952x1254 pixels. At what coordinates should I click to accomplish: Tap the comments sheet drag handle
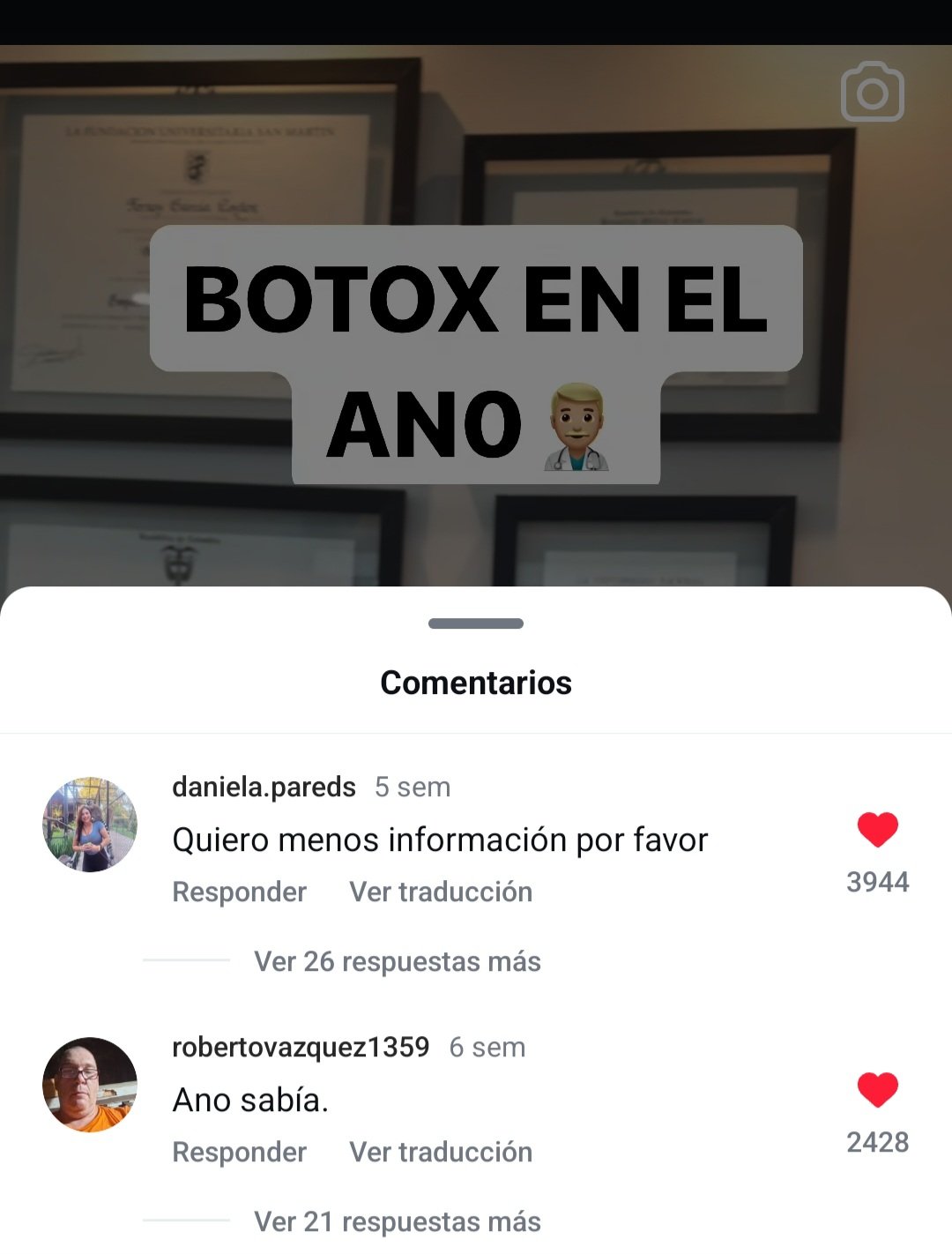click(476, 623)
